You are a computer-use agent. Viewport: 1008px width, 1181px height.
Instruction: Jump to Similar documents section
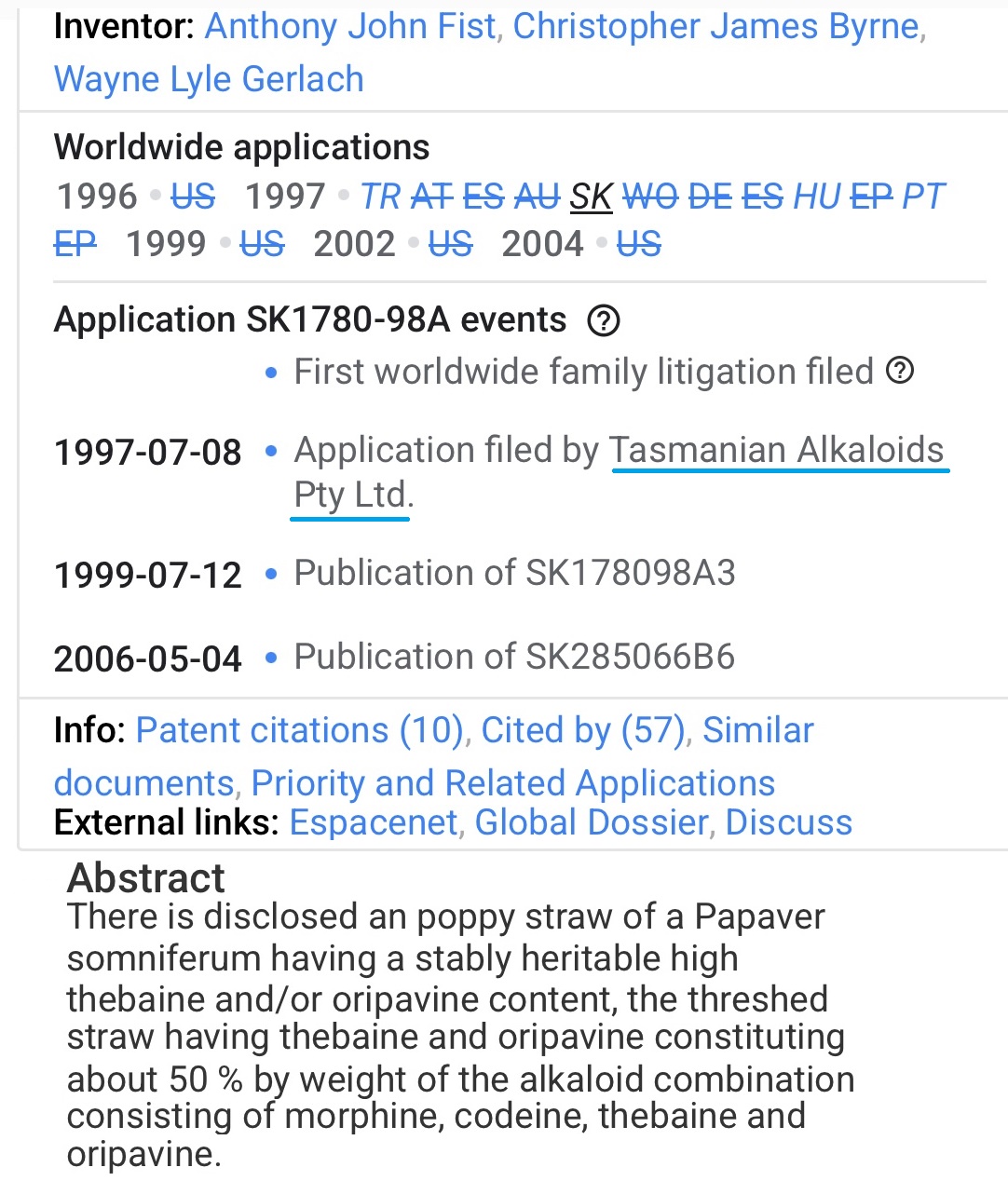click(757, 730)
